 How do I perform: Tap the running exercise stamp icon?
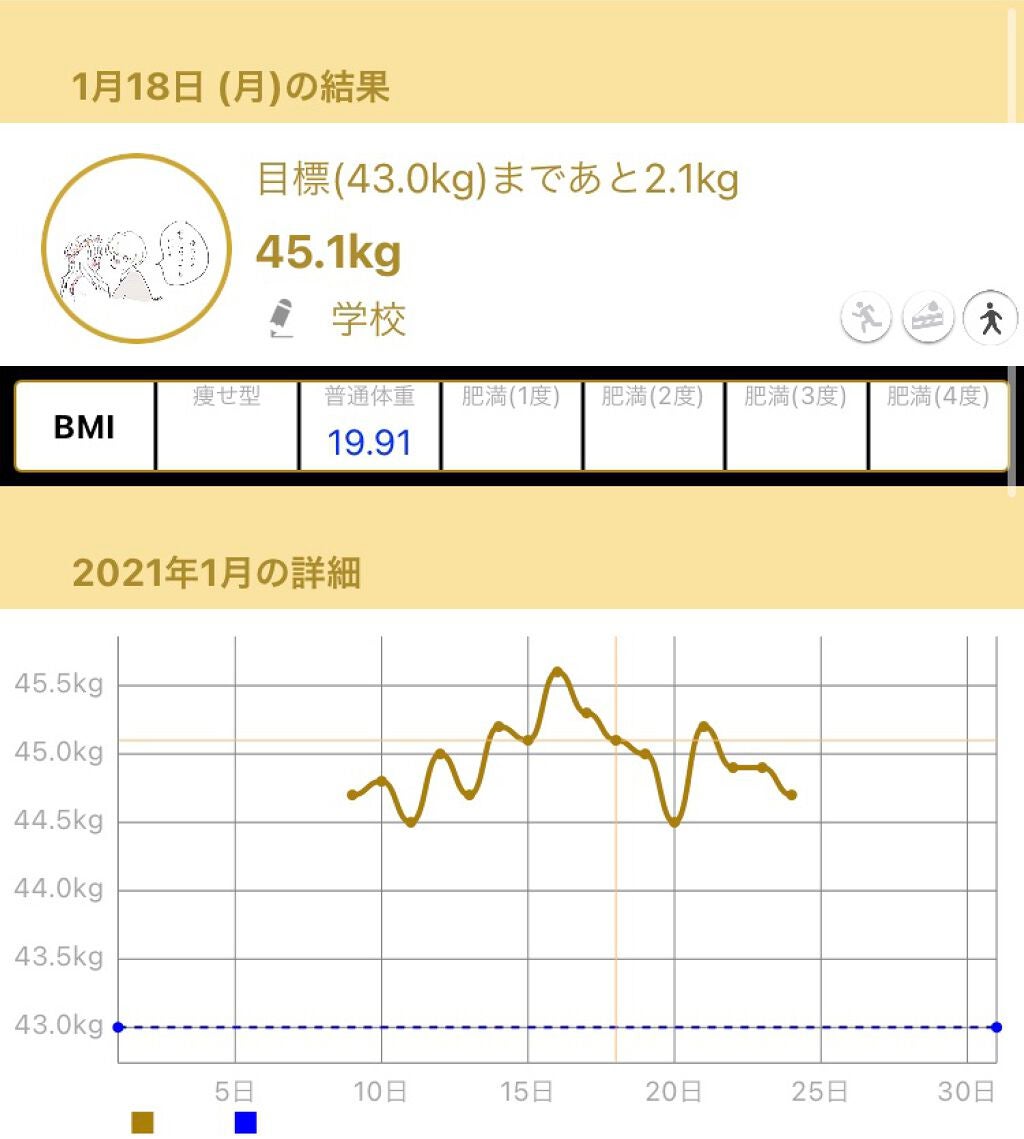click(865, 320)
